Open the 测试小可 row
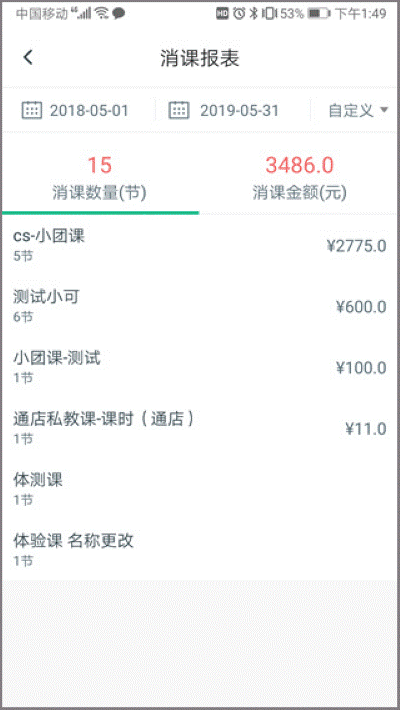This screenshot has height=710, width=400. [200, 306]
